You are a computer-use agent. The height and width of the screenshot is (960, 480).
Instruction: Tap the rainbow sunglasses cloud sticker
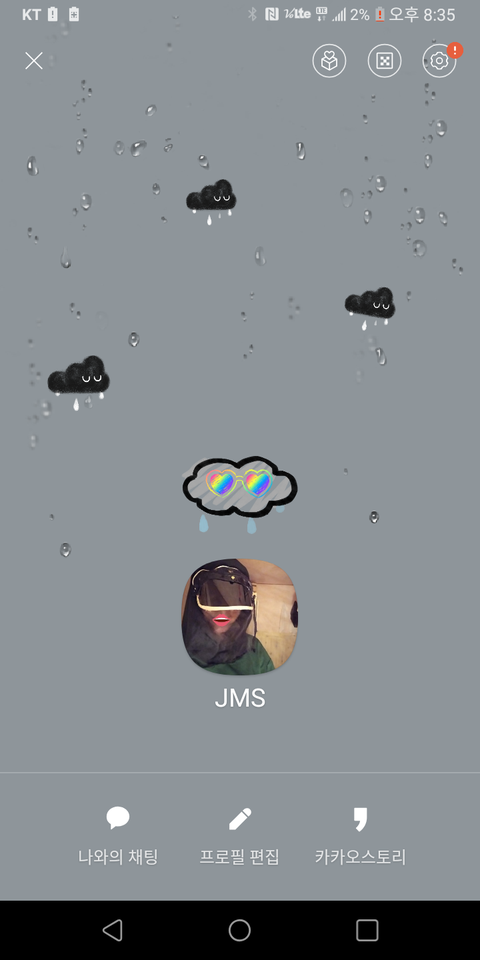click(239, 492)
